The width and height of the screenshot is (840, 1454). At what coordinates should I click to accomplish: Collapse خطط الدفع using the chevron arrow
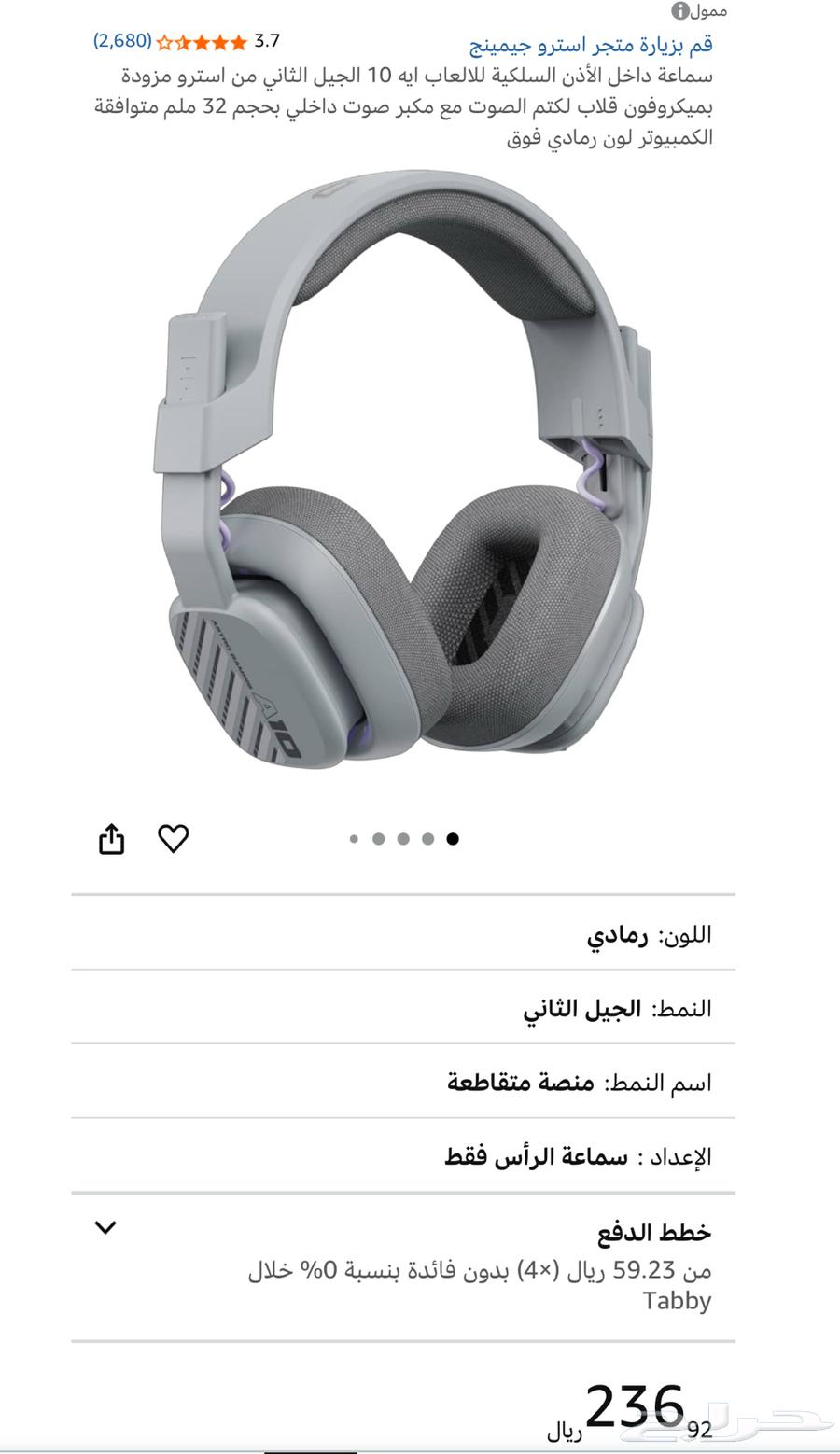pos(106,1228)
